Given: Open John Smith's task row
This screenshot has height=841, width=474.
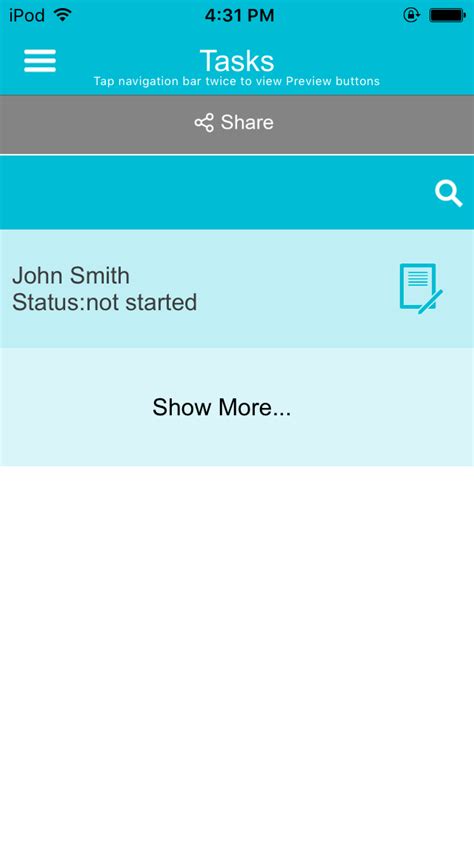Looking at the screenshot, I should (237, 289).
